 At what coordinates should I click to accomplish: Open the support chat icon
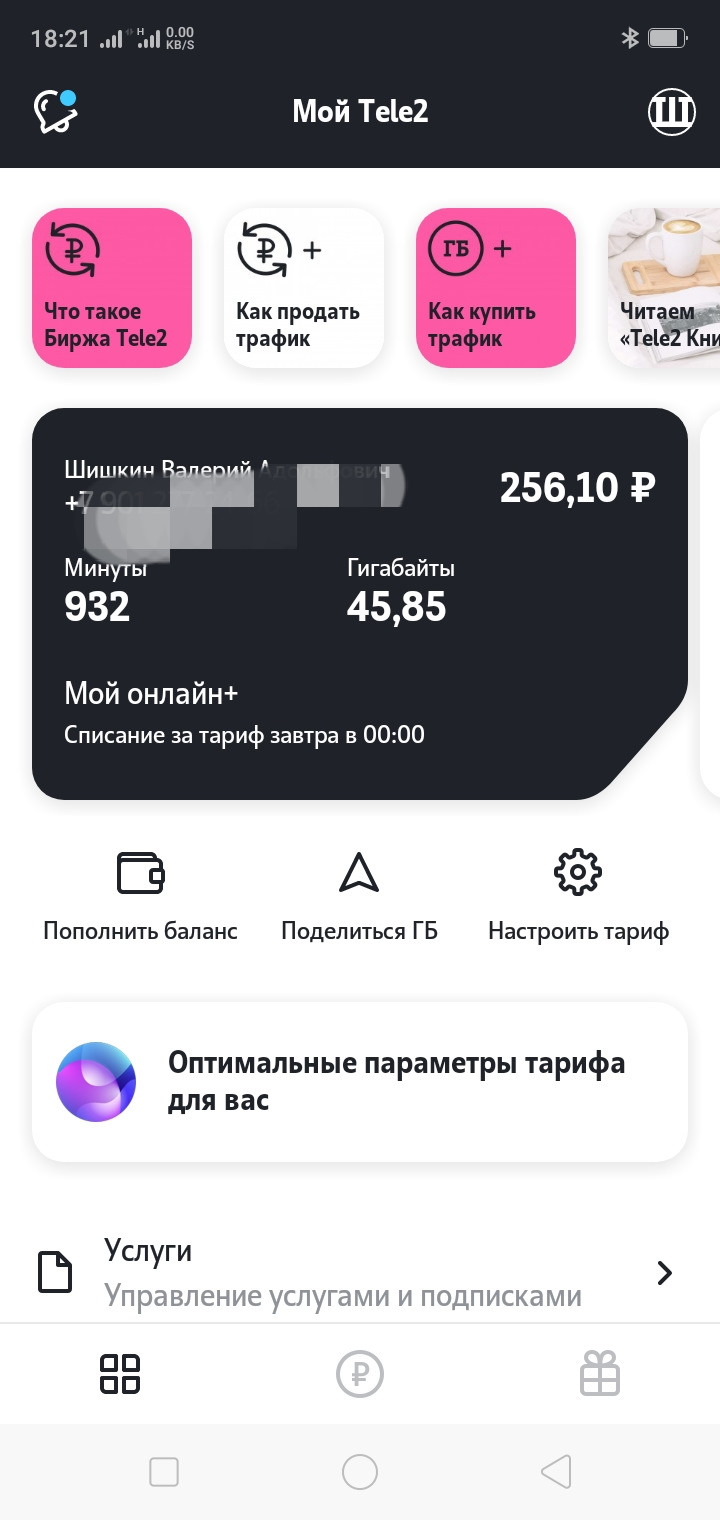coord(56,111)
